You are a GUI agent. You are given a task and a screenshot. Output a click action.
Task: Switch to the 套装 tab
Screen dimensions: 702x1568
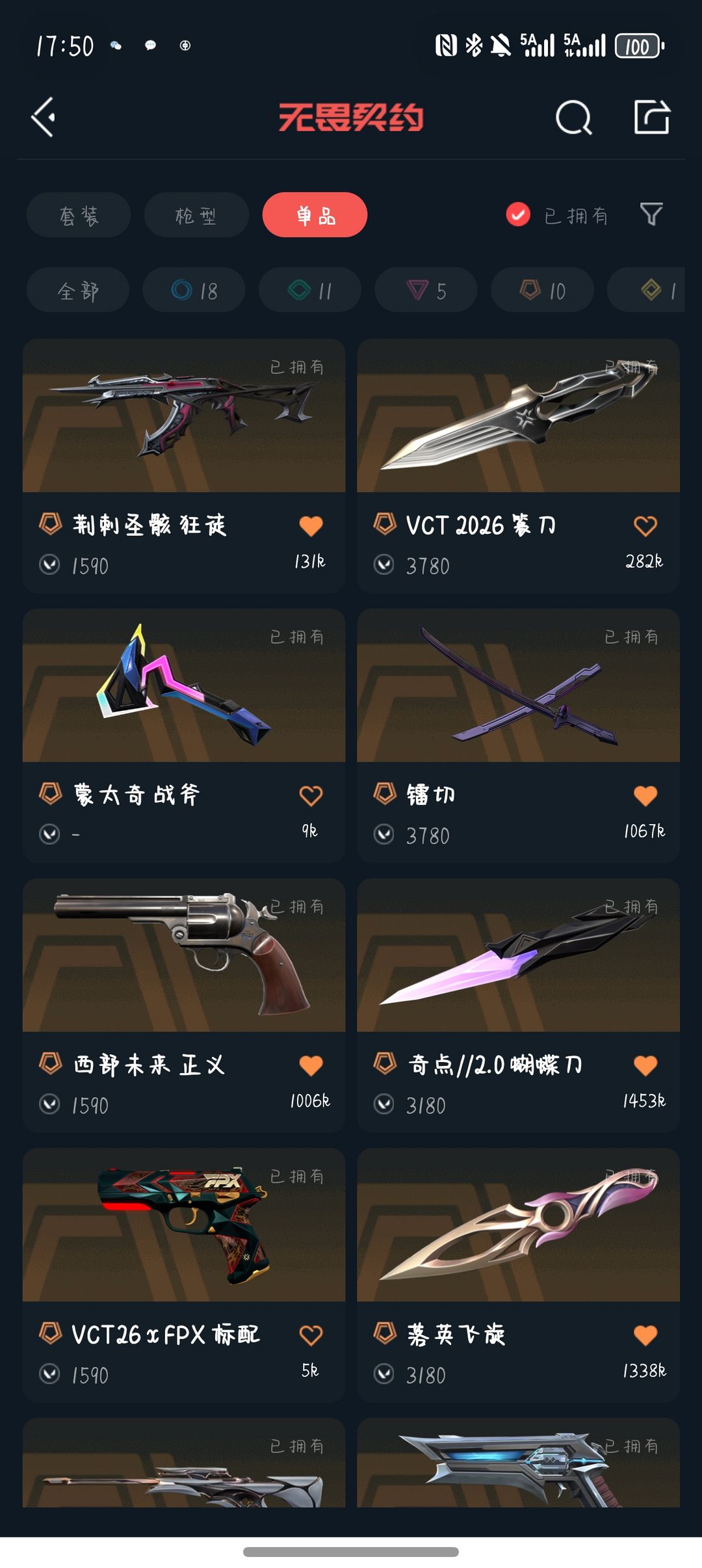click(78, 215)
